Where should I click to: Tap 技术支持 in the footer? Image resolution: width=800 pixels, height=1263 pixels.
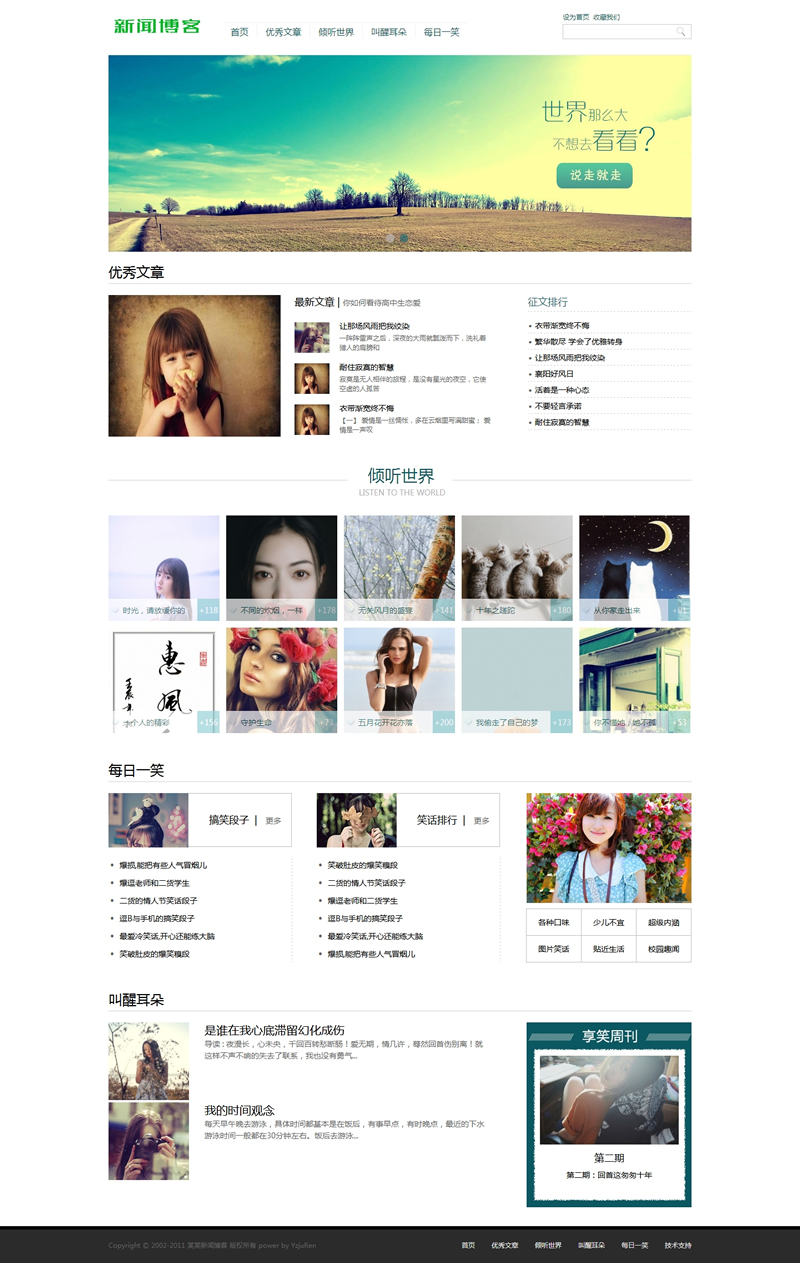[677, 1245]
